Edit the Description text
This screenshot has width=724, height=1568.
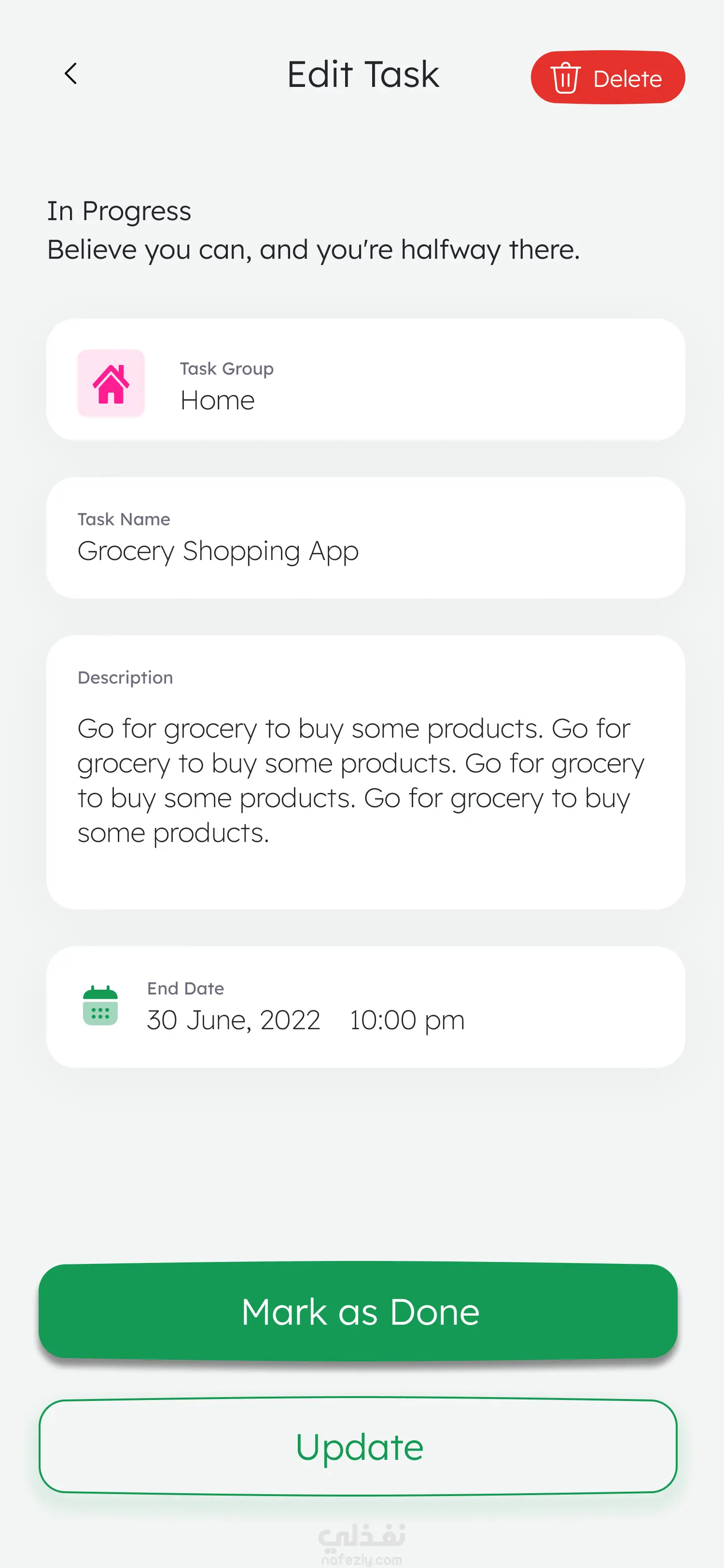pyautogui.click(x=366, y=772)
